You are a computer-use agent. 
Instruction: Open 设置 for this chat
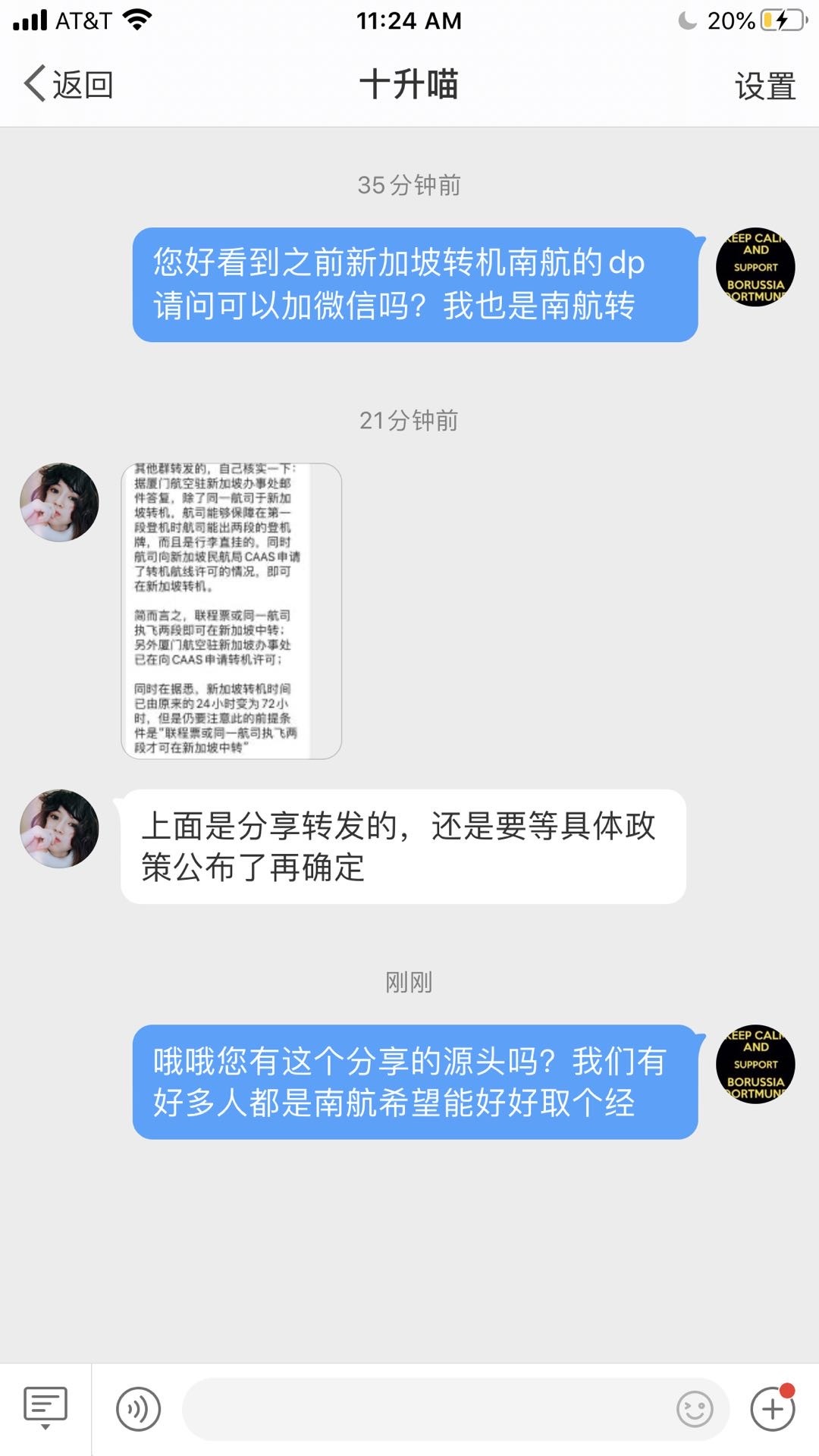click(764, 86)
